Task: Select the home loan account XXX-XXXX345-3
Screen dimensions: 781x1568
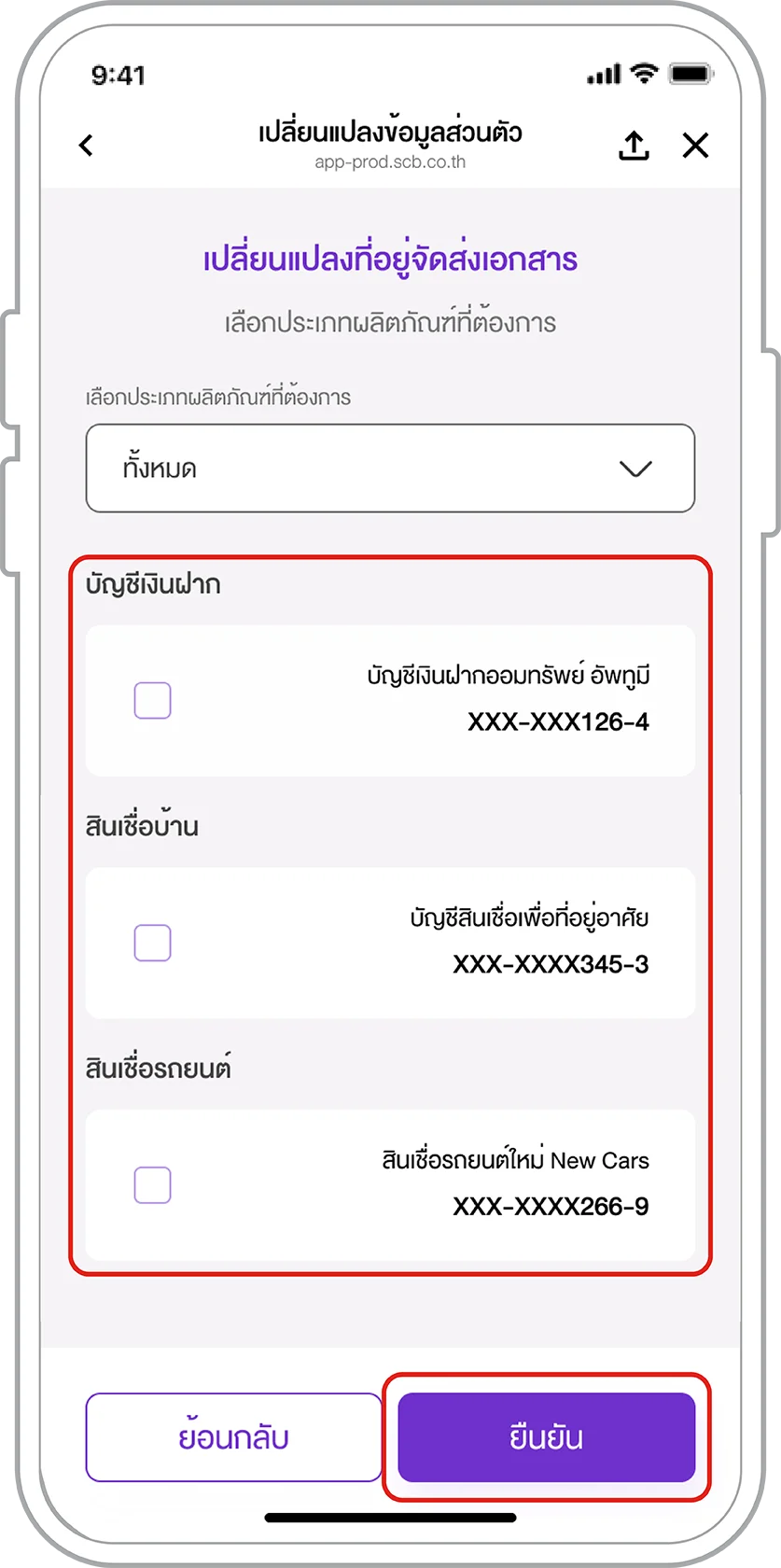Action: pyautogui.click(x=152, y=943)
